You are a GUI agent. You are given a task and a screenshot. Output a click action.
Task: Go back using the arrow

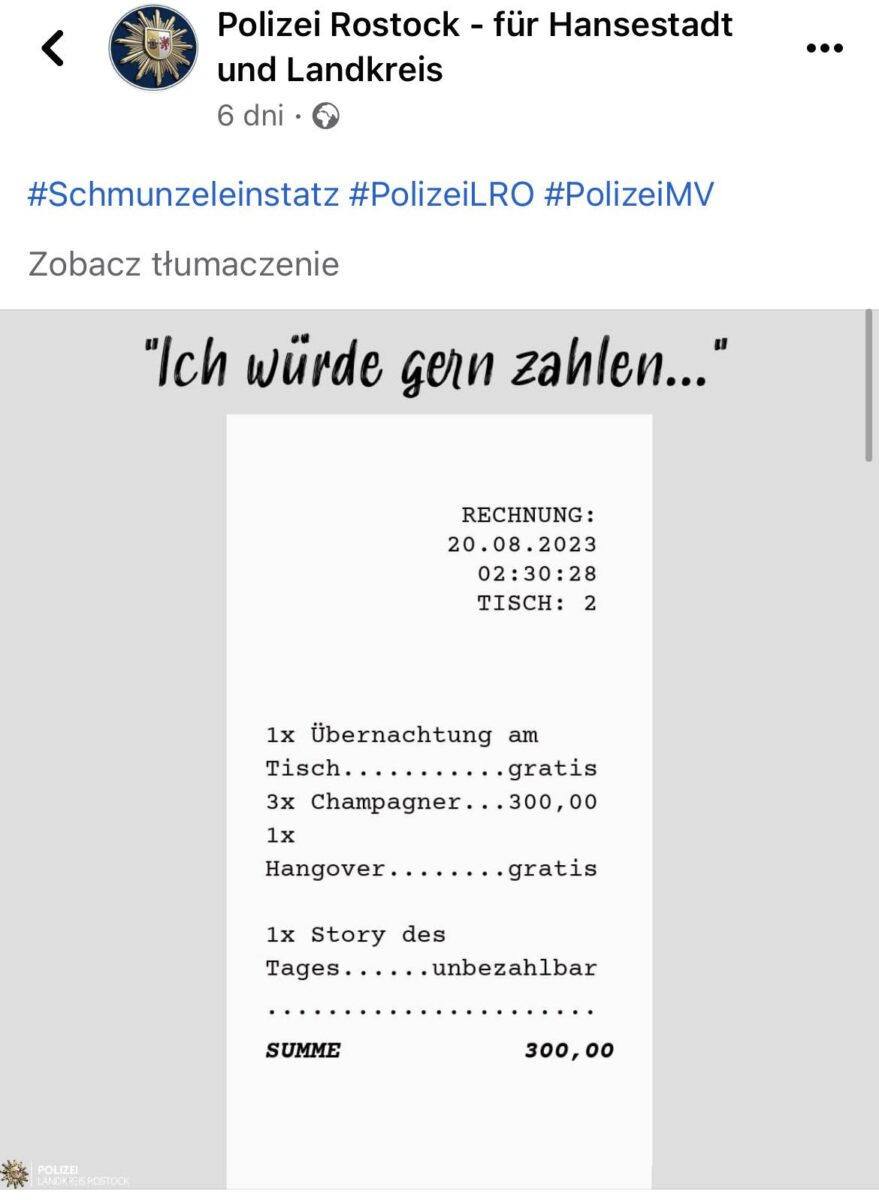pos(53,47)
